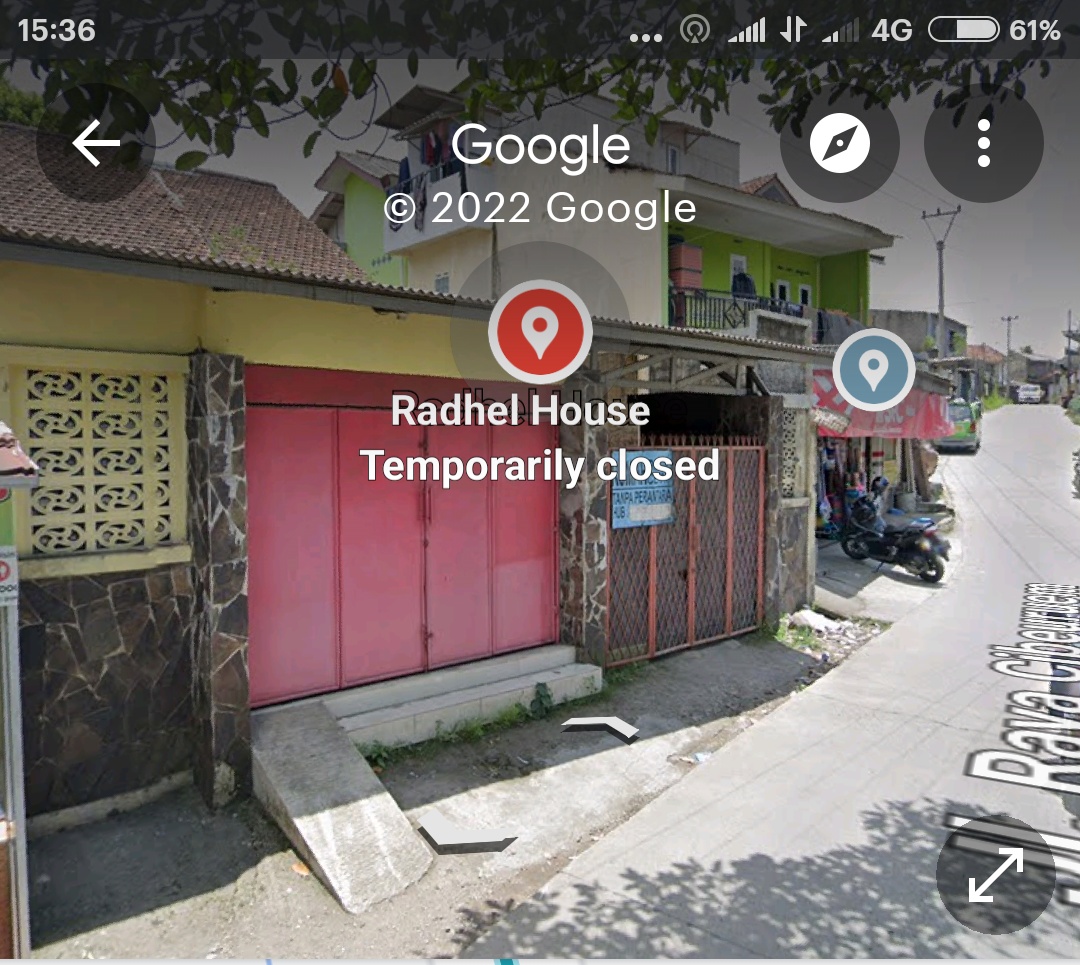Image resolution: width=1080 pixels, height=965 pixels.
Task: Move forward along the street arrow
Action: click(601, 728)
